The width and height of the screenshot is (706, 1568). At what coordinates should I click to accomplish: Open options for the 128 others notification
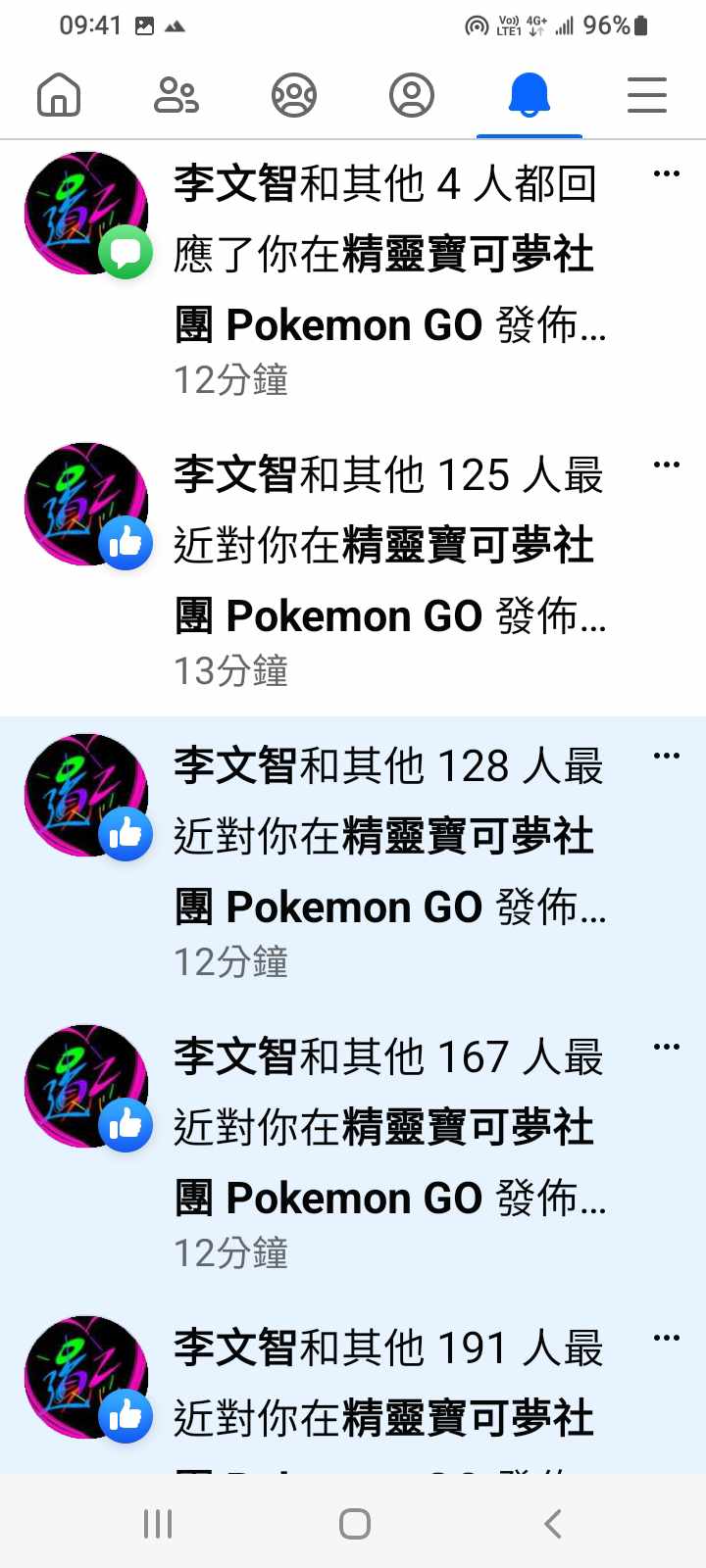[667, 757]
